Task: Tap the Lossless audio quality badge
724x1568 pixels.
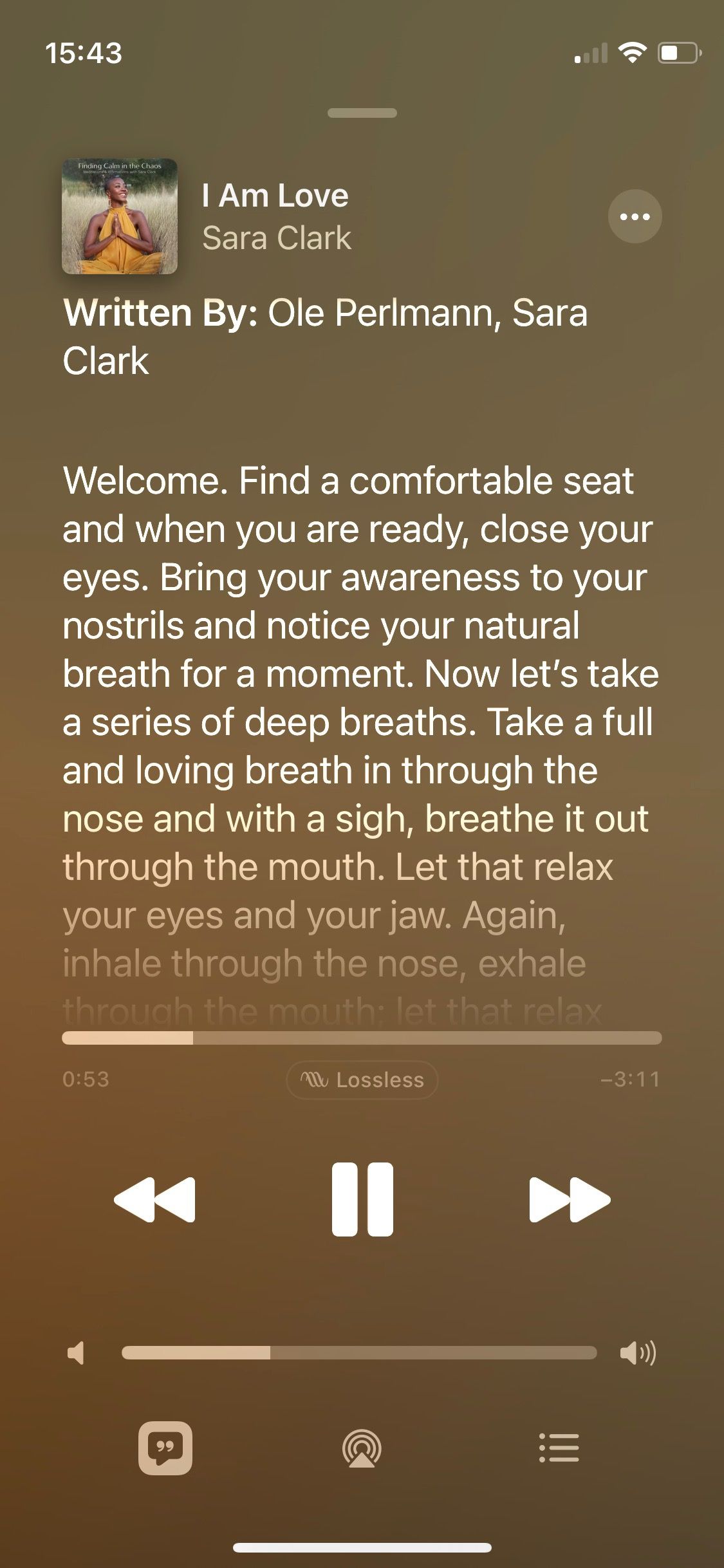Action: tap(362, 1079)
